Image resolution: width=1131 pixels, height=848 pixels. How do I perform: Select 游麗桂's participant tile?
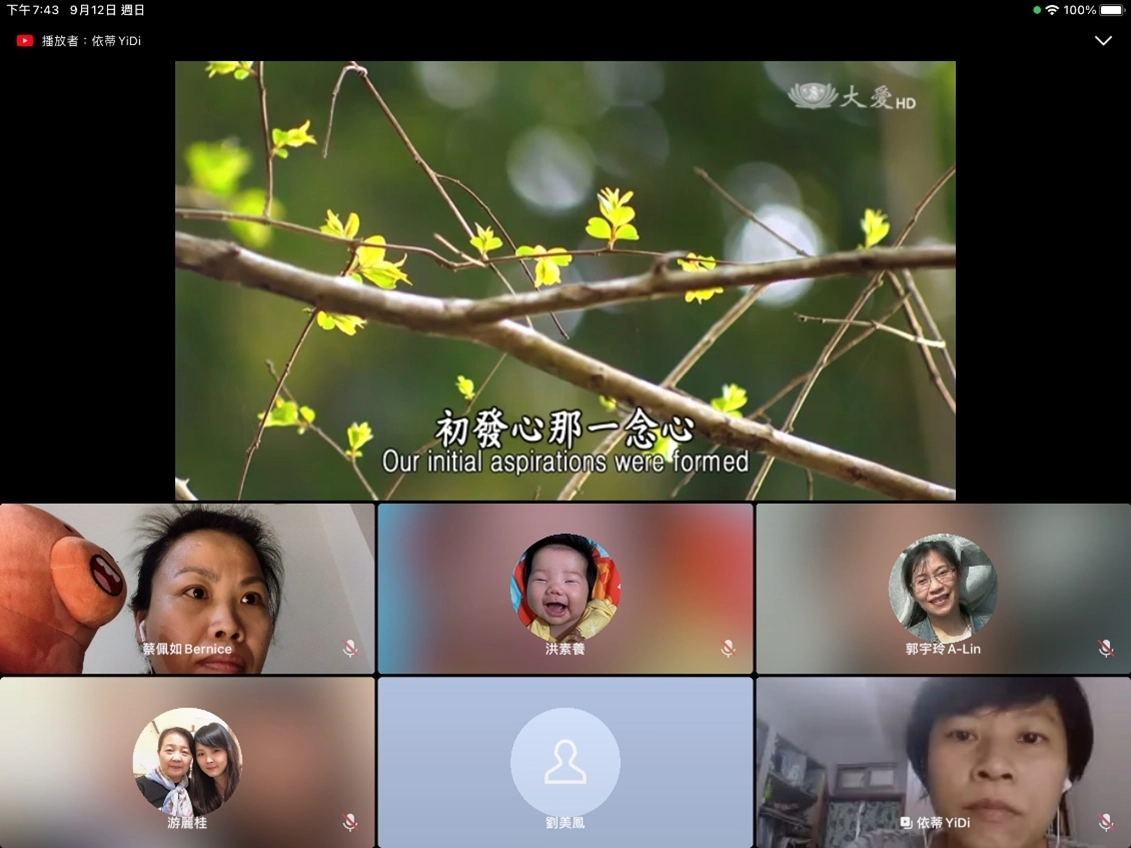click(x=187, y=762)
